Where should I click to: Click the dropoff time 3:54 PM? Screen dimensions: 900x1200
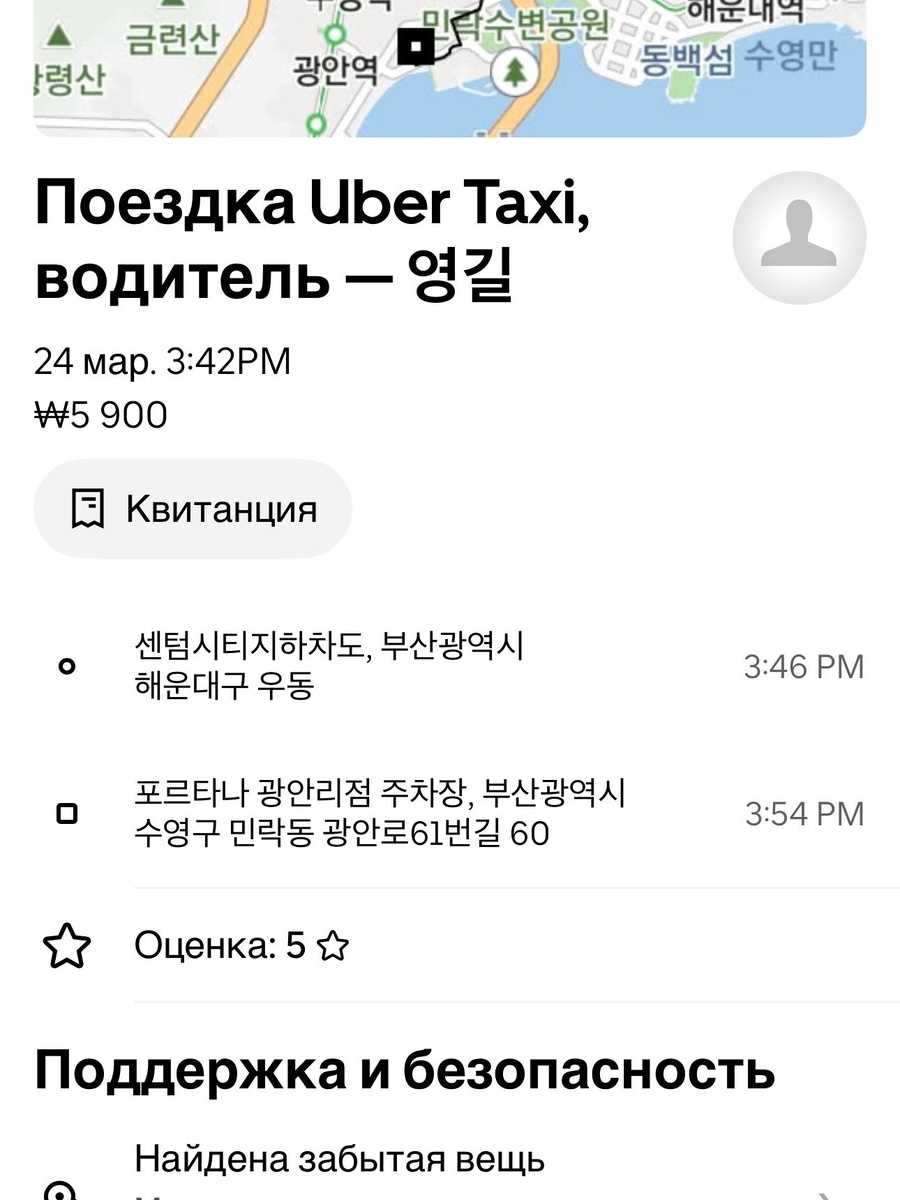coord(804,813)
